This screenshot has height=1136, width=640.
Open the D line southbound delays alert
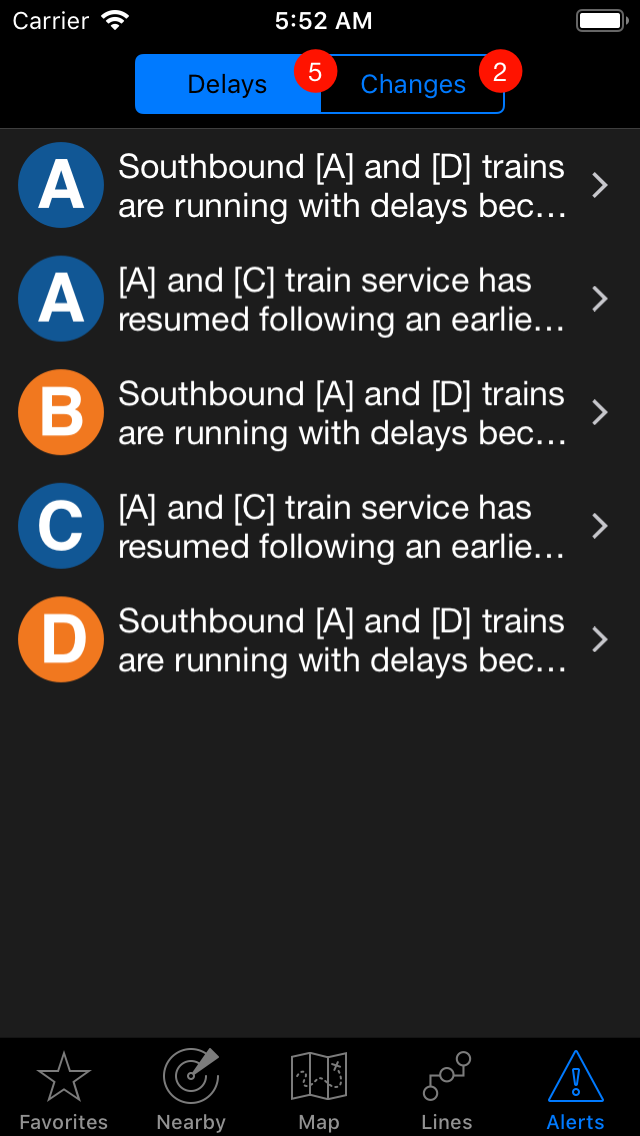coord(320,640)
